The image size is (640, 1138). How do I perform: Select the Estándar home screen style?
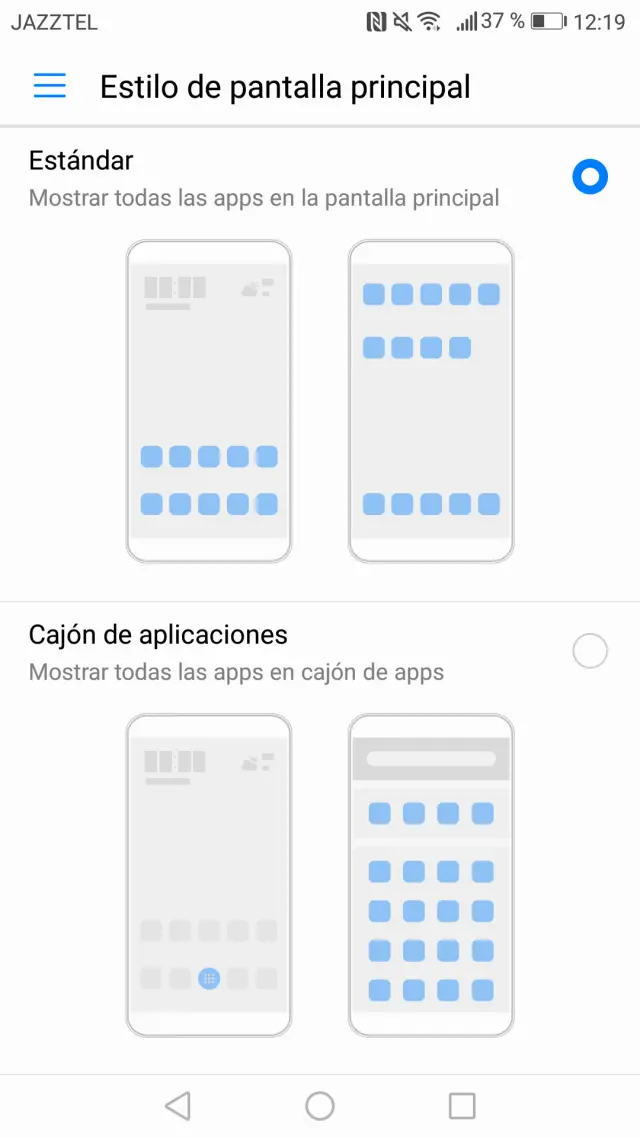point(590,178)
